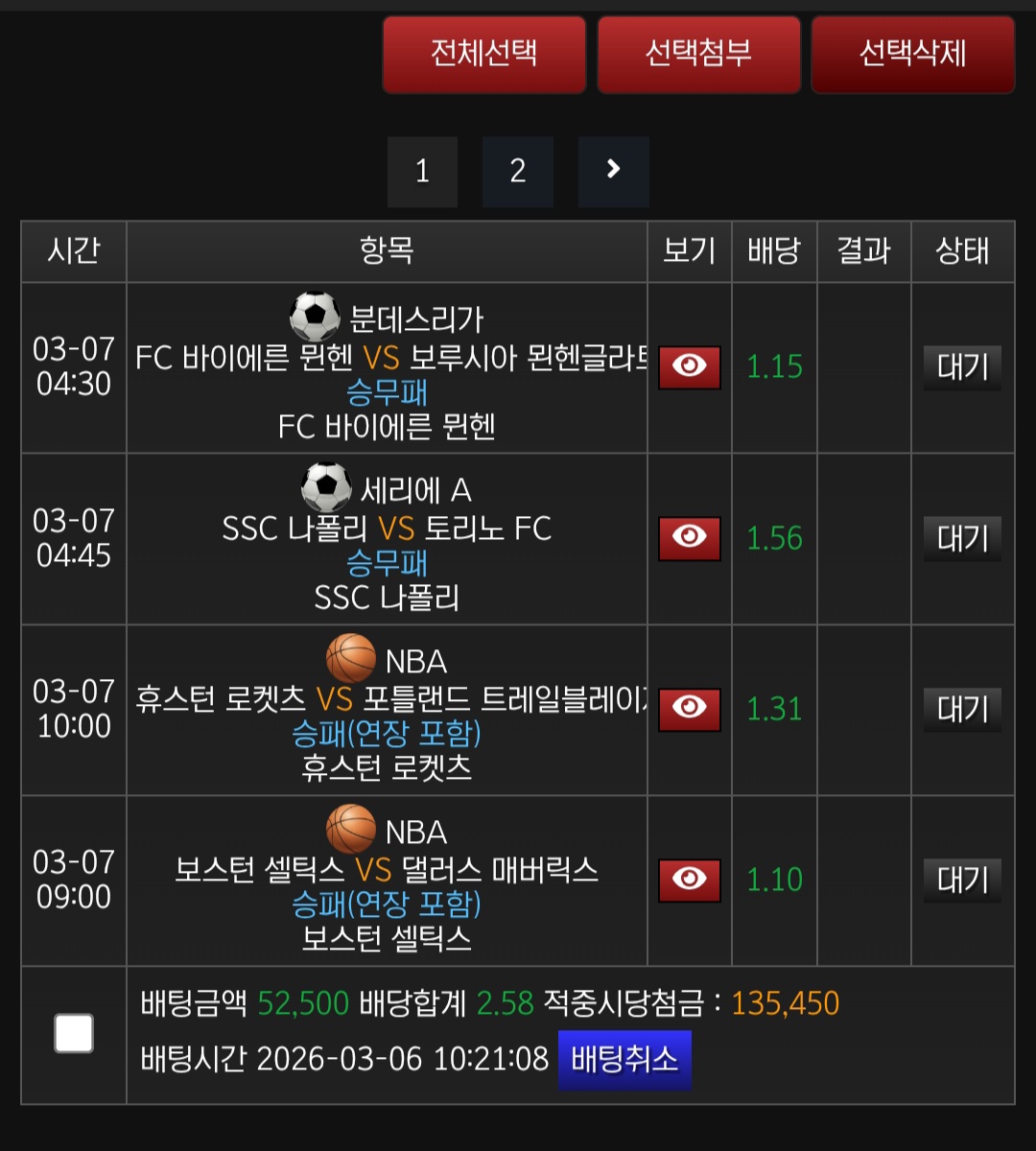View details for the FC 바이에른 뮌헨 match
The width and height of the screenshot is (1036, 1151).
pyautogui.click(x=689, y=367)
